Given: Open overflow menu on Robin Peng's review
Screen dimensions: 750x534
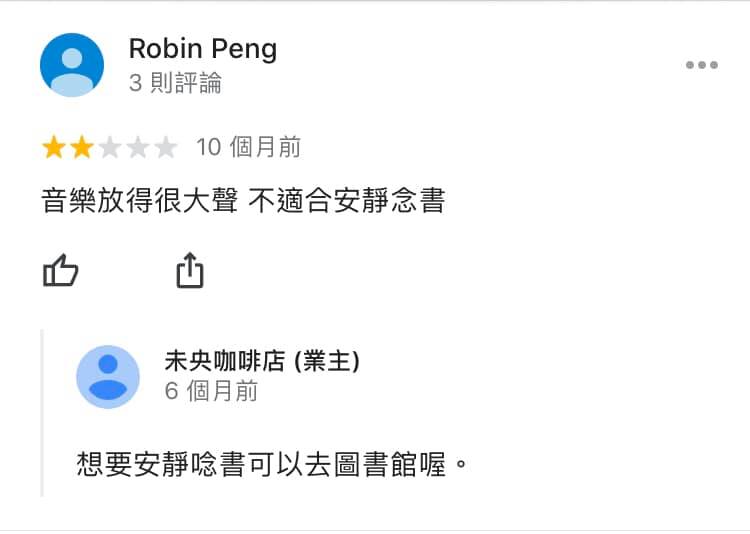Looking at the screenshot, I should (702, 66).
